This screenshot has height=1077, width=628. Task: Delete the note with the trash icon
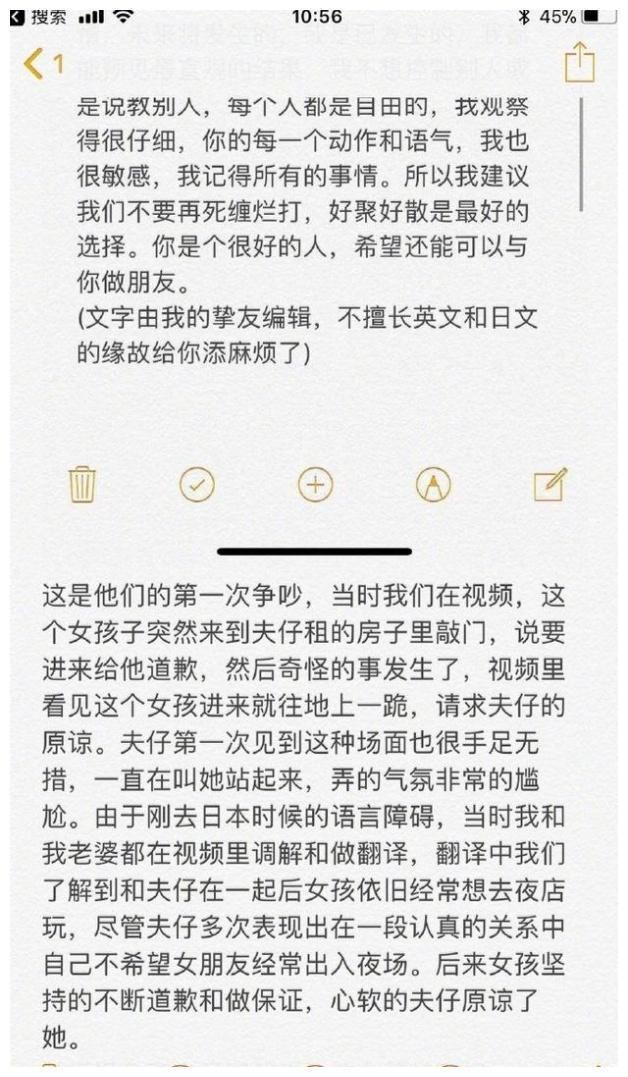click(82, 485)
